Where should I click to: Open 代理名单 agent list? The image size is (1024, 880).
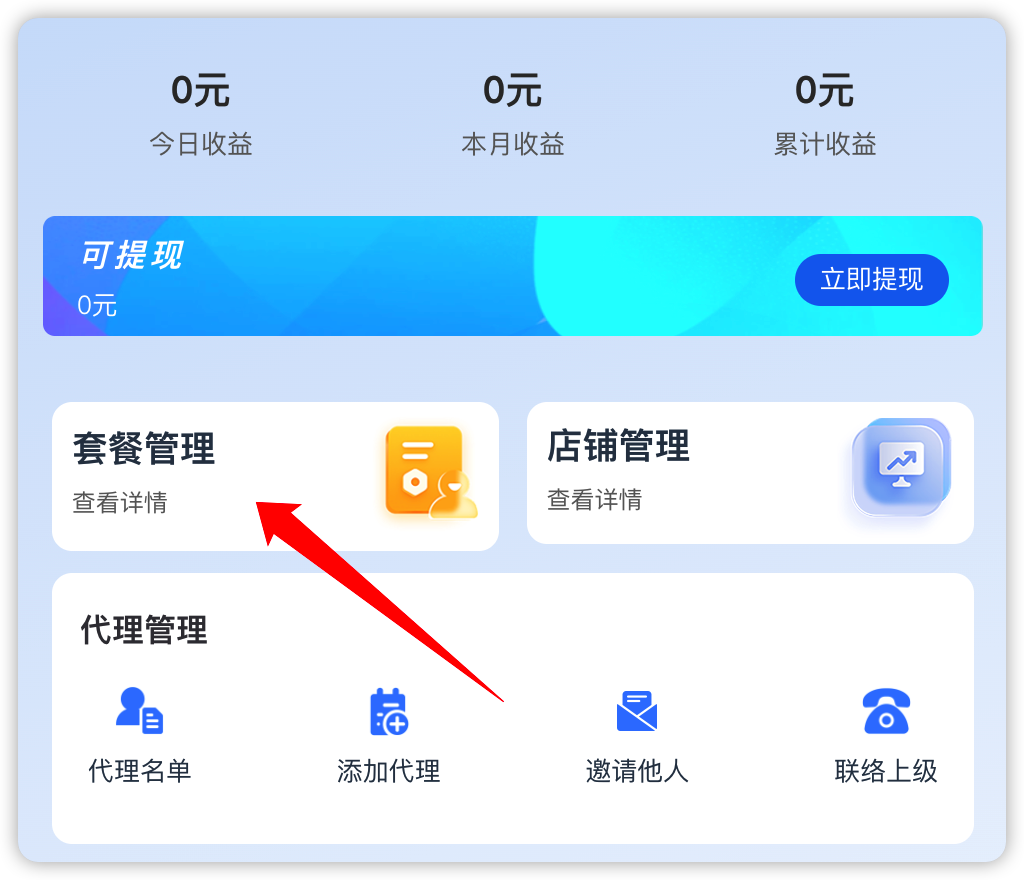pos(140,735)
